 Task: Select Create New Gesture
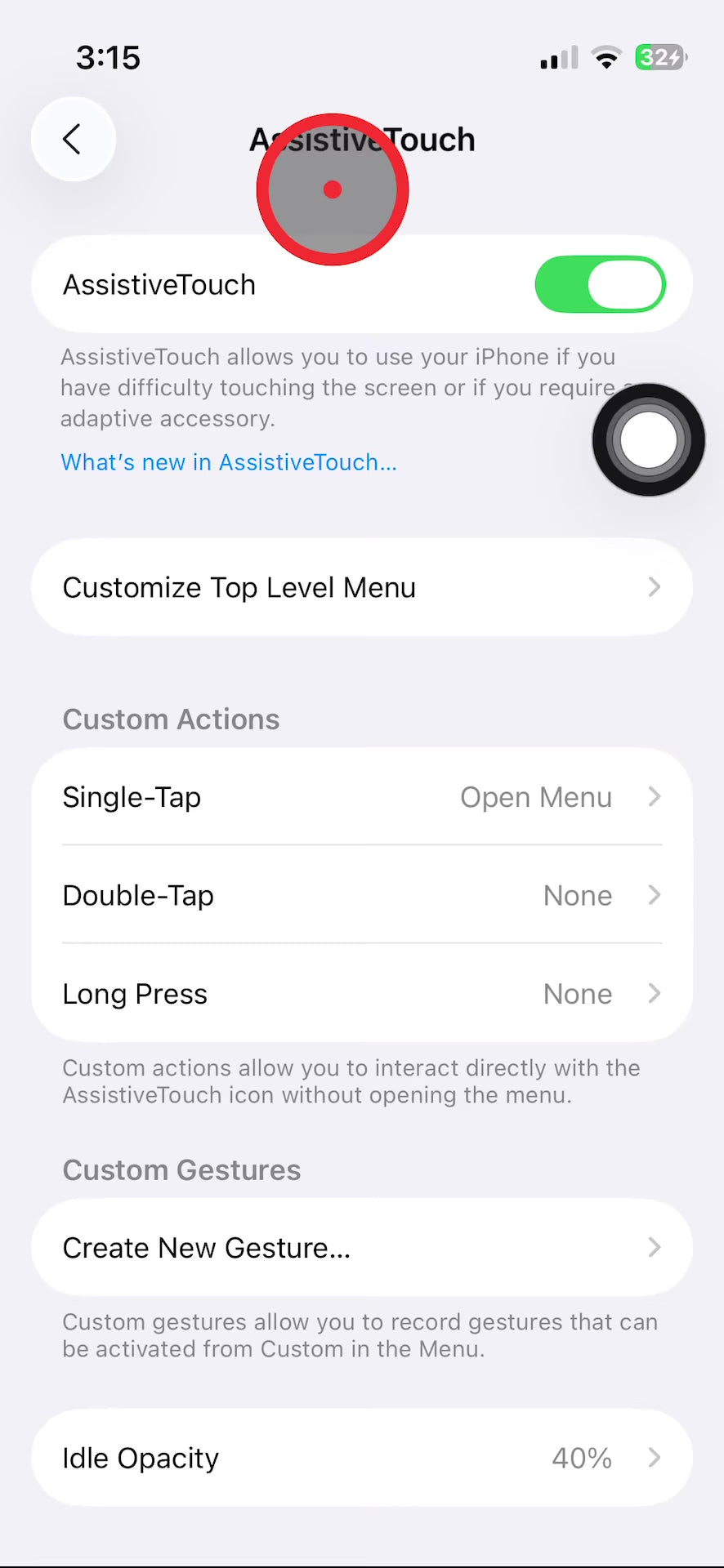click(362, 1248)
